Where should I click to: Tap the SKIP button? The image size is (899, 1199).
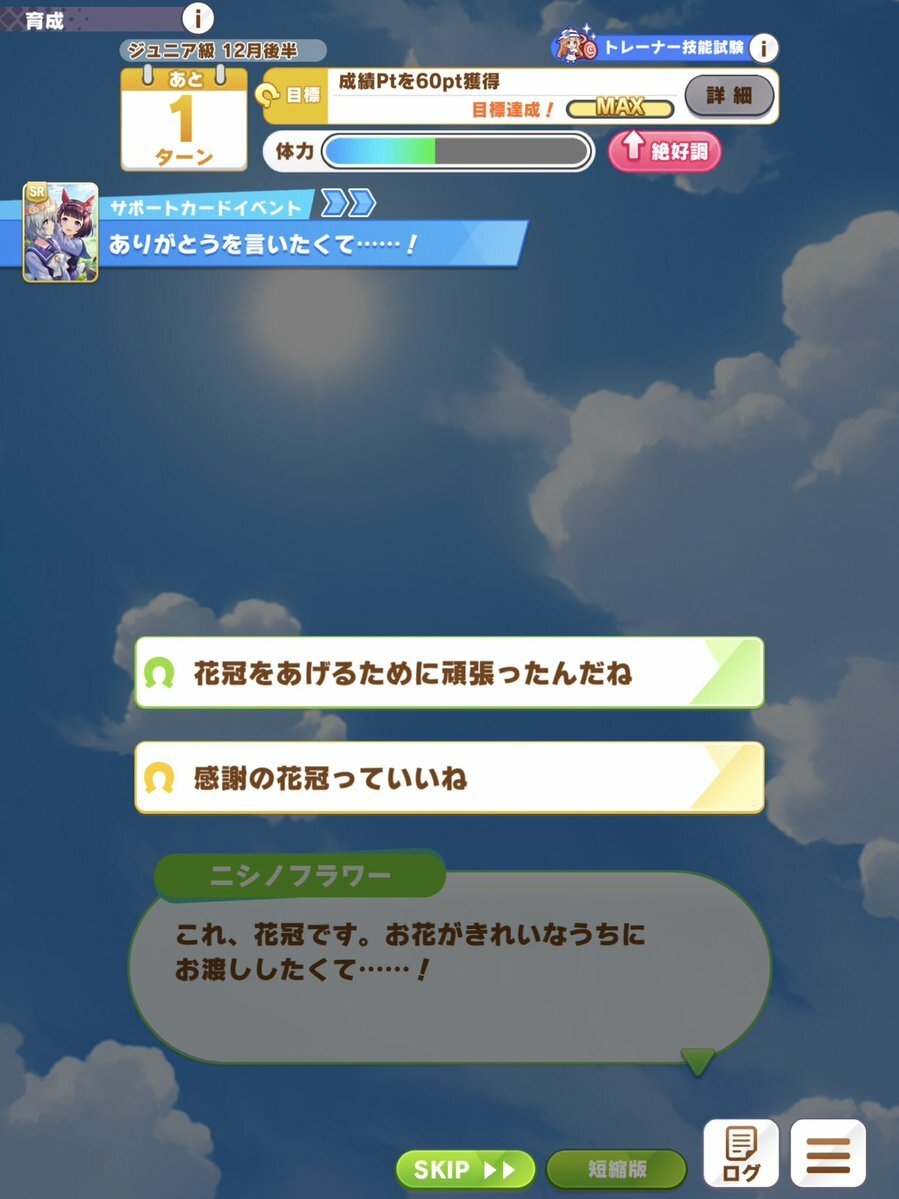465,1169
